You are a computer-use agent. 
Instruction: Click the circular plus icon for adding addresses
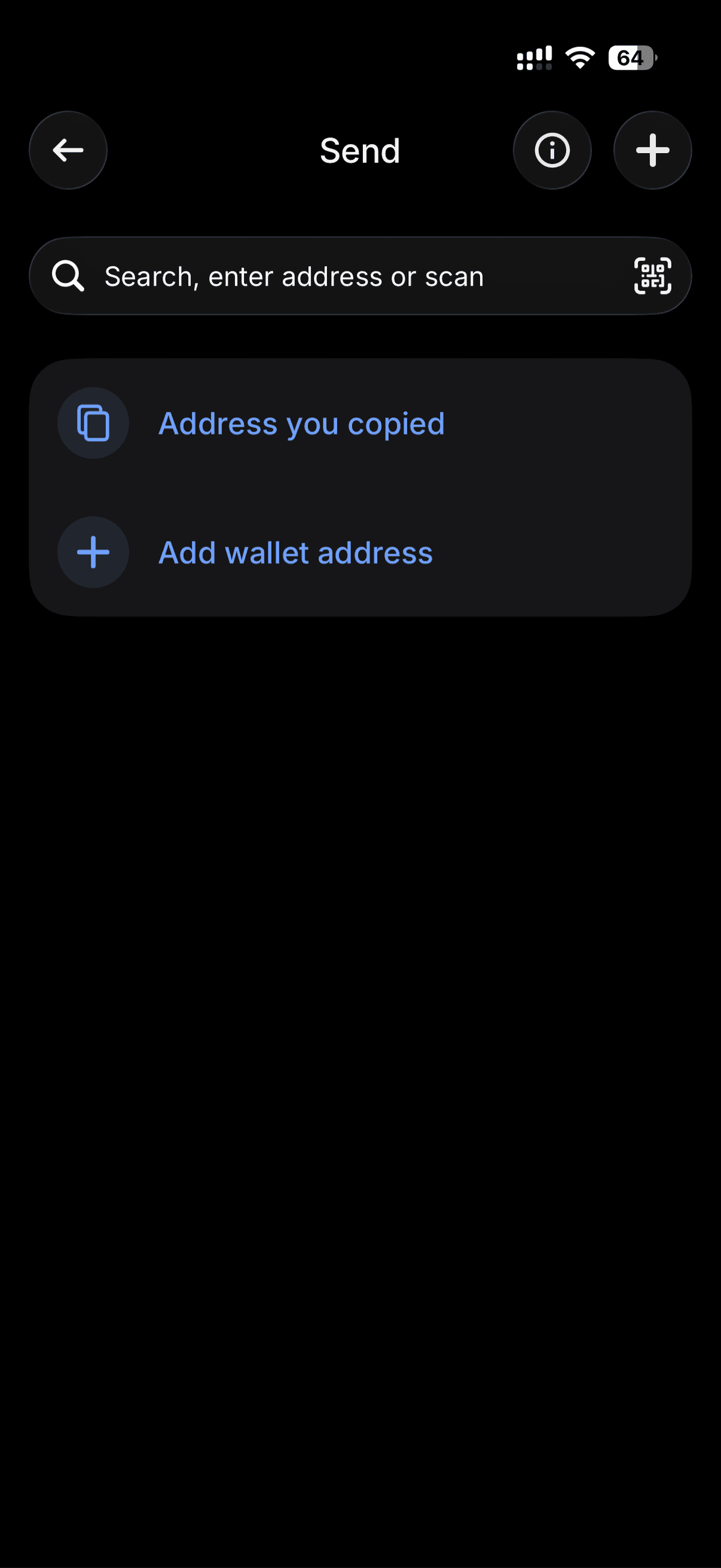click(x=93, y=552)
